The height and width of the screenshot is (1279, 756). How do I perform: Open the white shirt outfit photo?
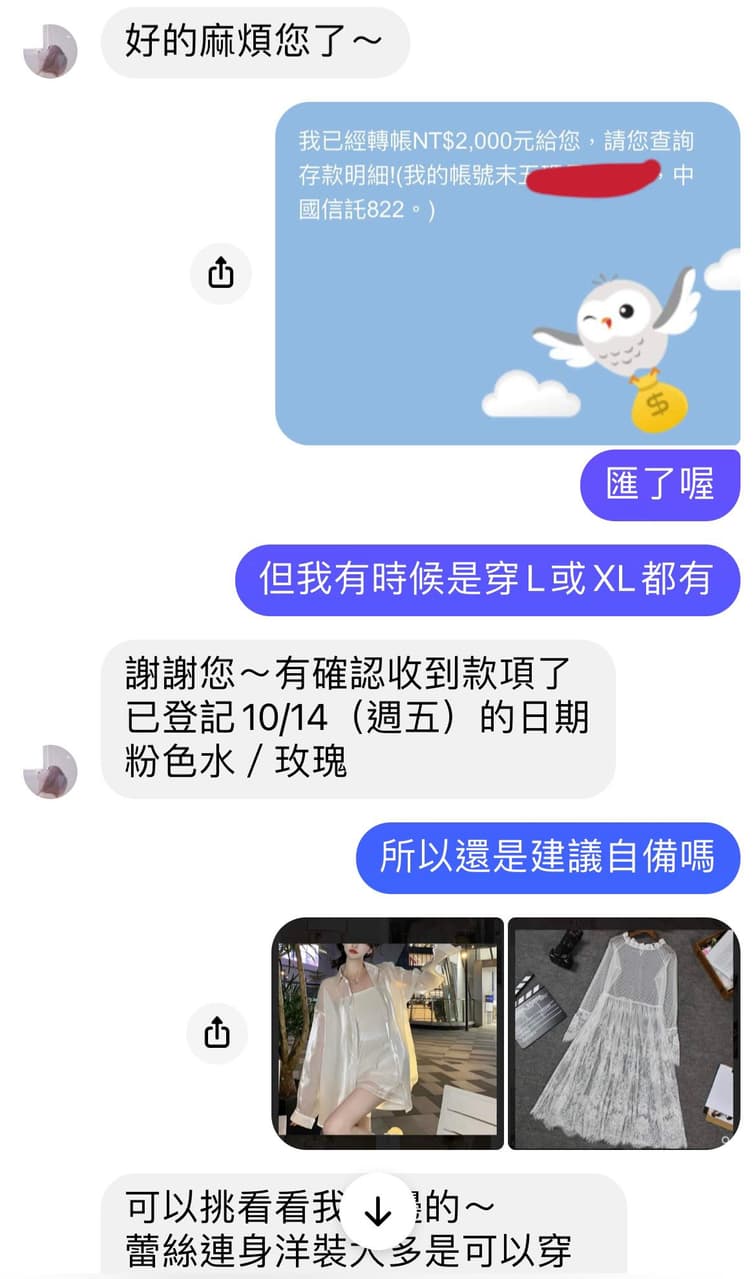(388, 1032)
